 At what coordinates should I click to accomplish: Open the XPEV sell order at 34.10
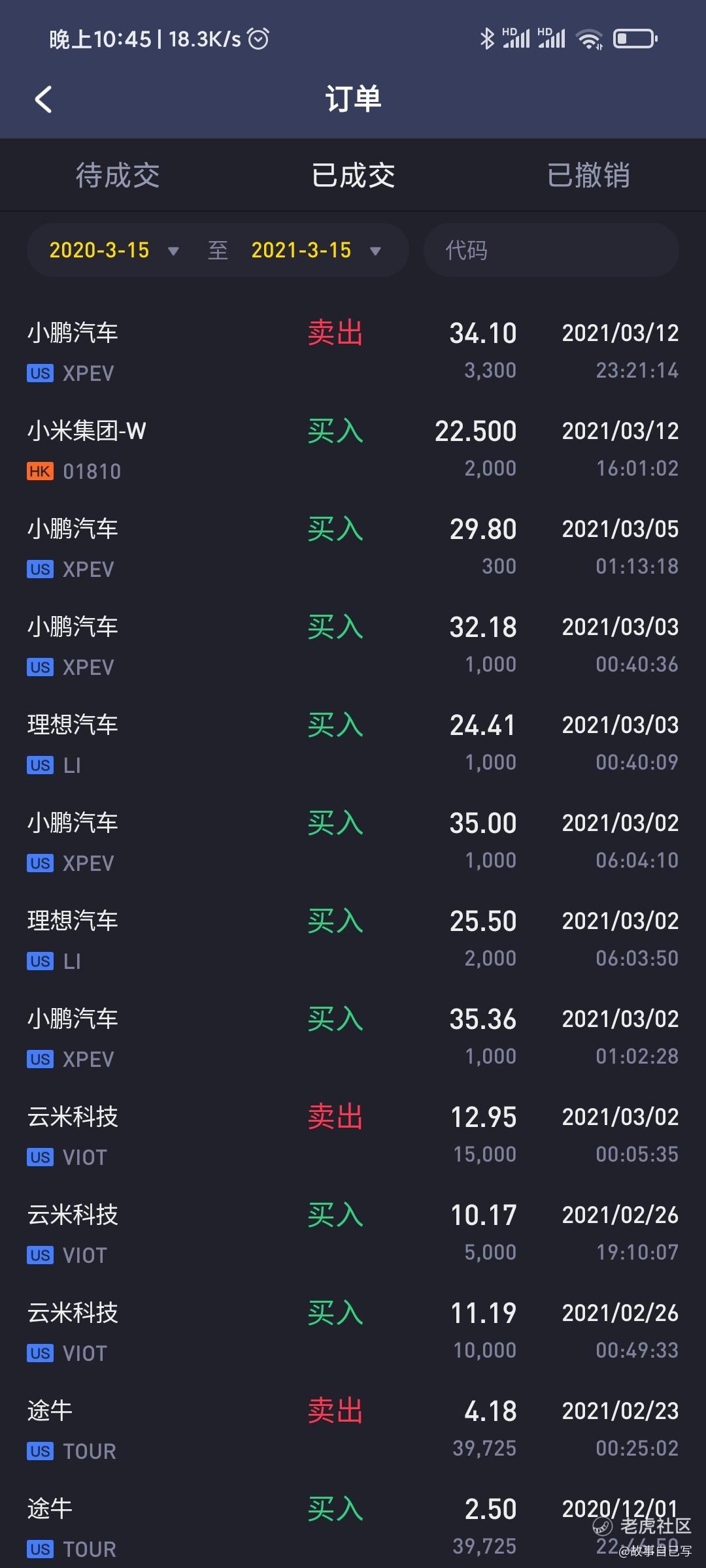pyautogui.click(x=353, y=351)
